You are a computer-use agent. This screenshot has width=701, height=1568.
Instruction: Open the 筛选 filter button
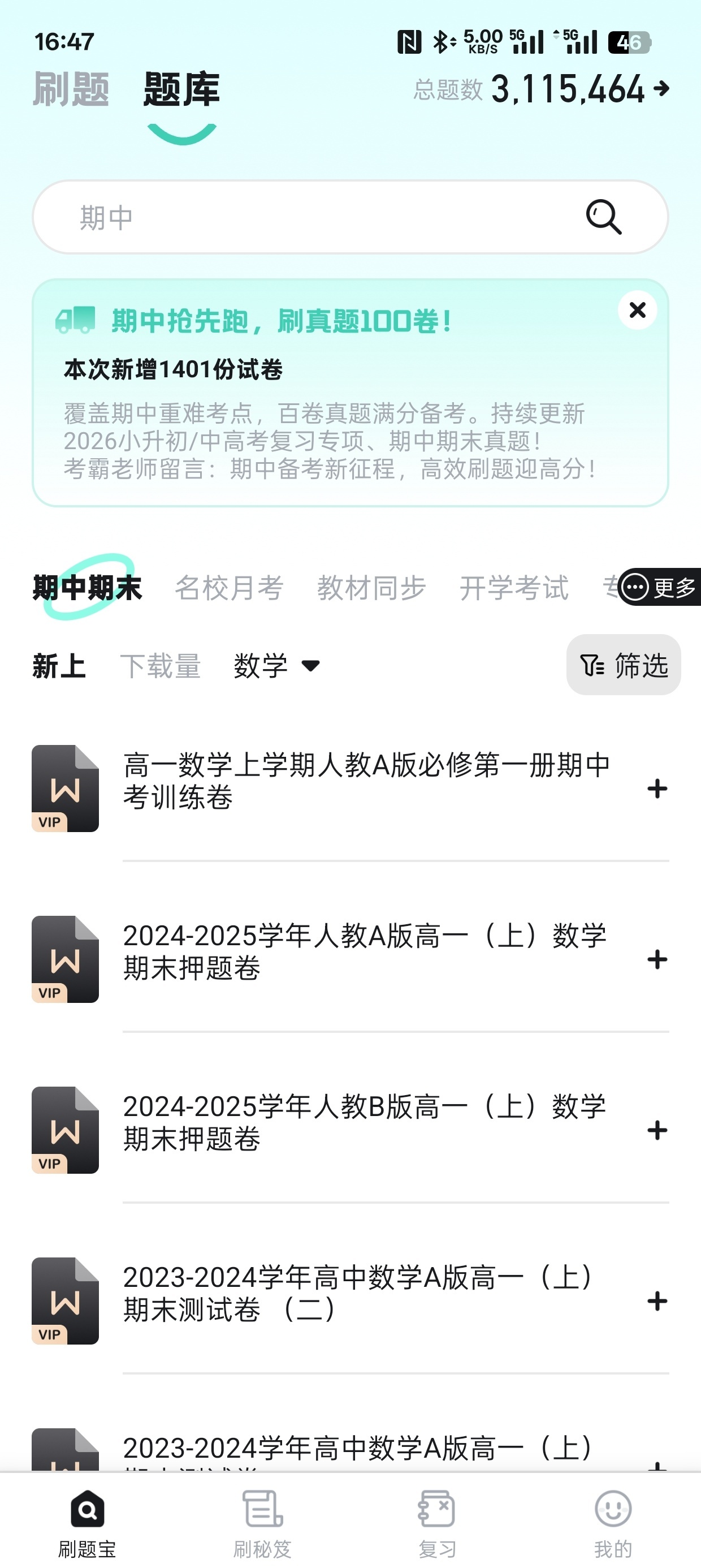tap(624, 665)
